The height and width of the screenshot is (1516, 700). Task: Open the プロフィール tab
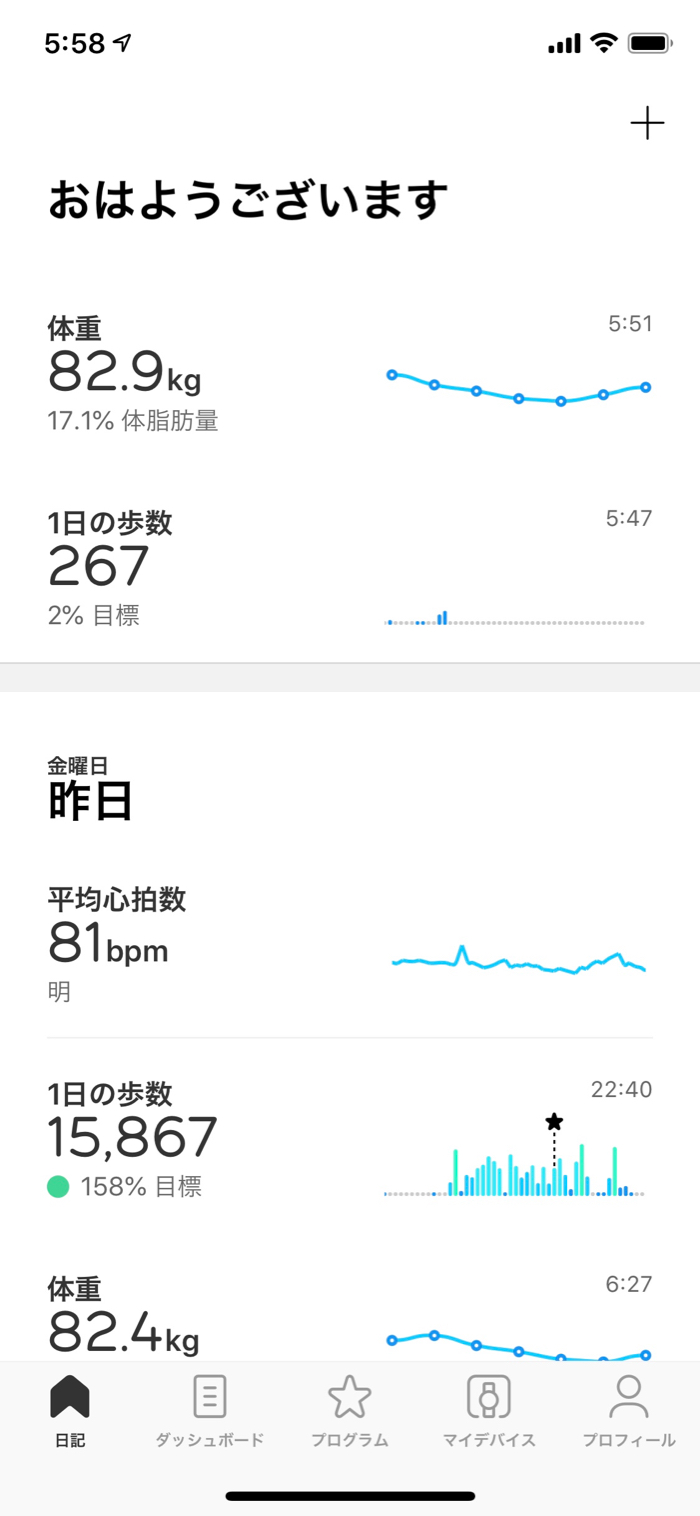[x=629, y=1410]
